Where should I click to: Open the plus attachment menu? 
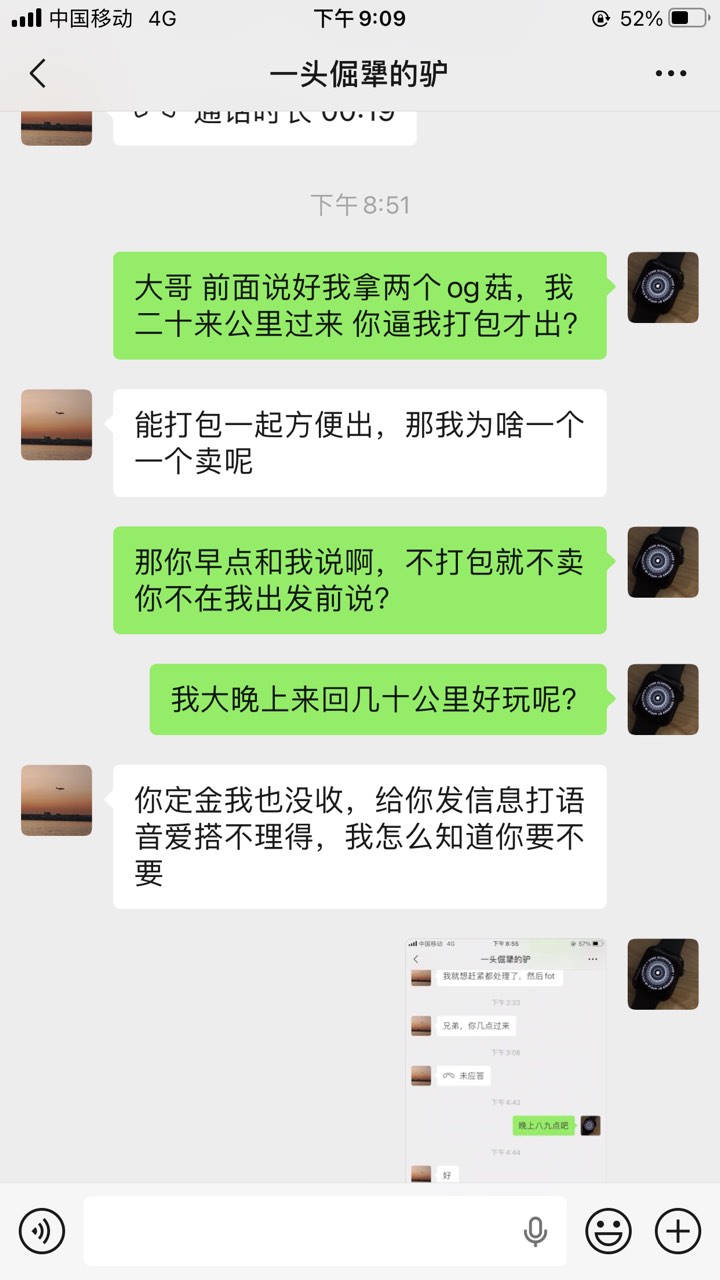pyautogui.click(x=677, y=1230)
